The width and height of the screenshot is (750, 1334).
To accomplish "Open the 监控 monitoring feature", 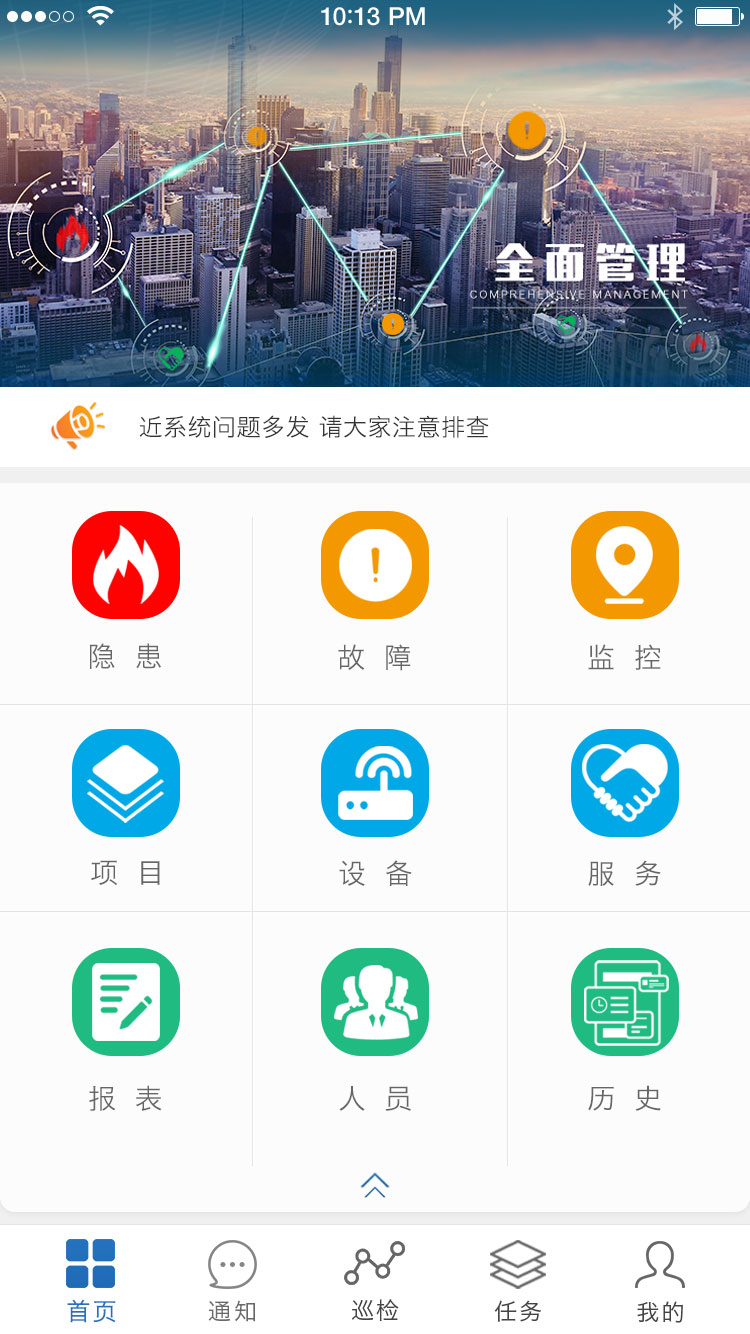I will (x=624, y=565).
